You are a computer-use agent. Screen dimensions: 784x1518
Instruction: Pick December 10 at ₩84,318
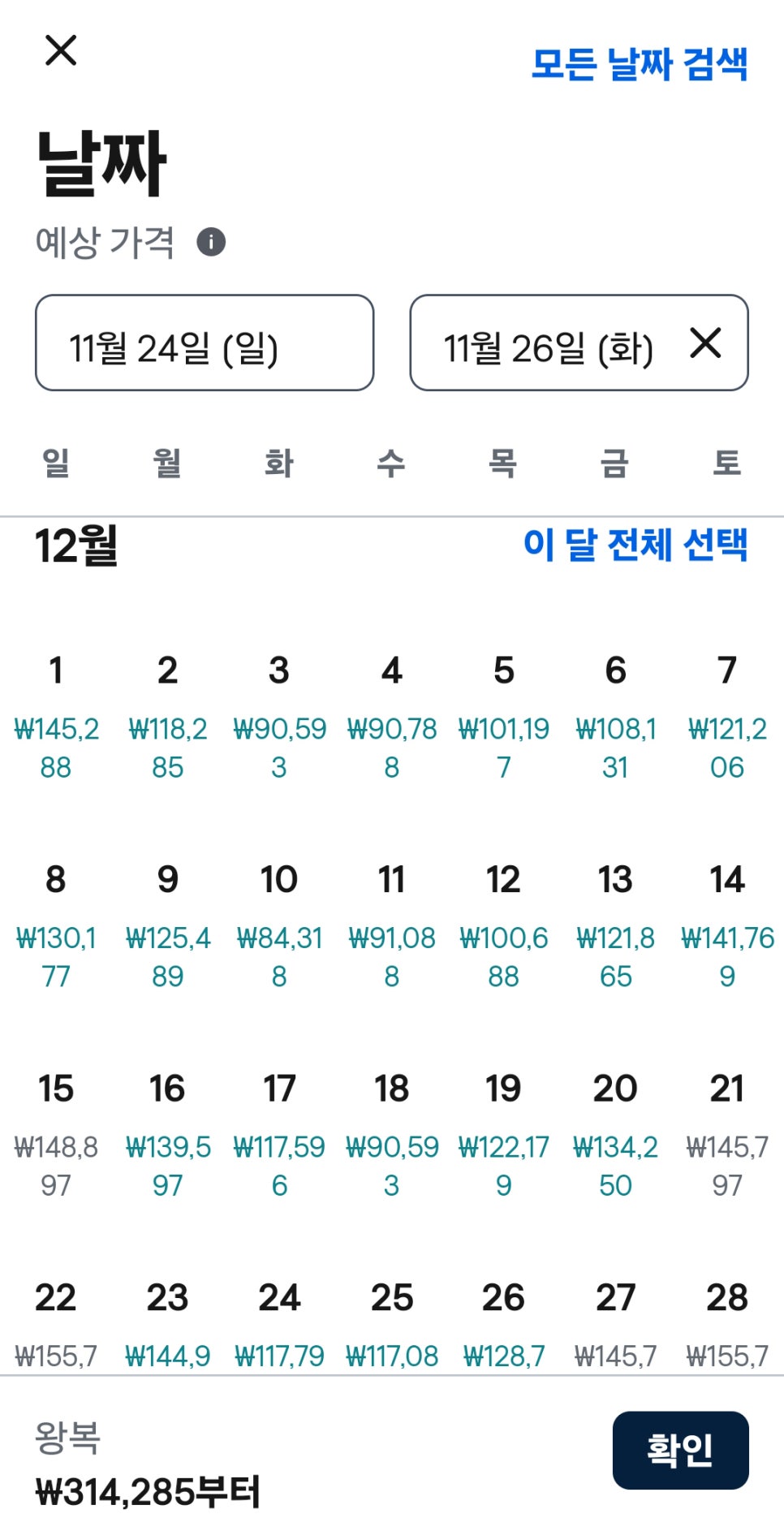(x=279, y=926)
